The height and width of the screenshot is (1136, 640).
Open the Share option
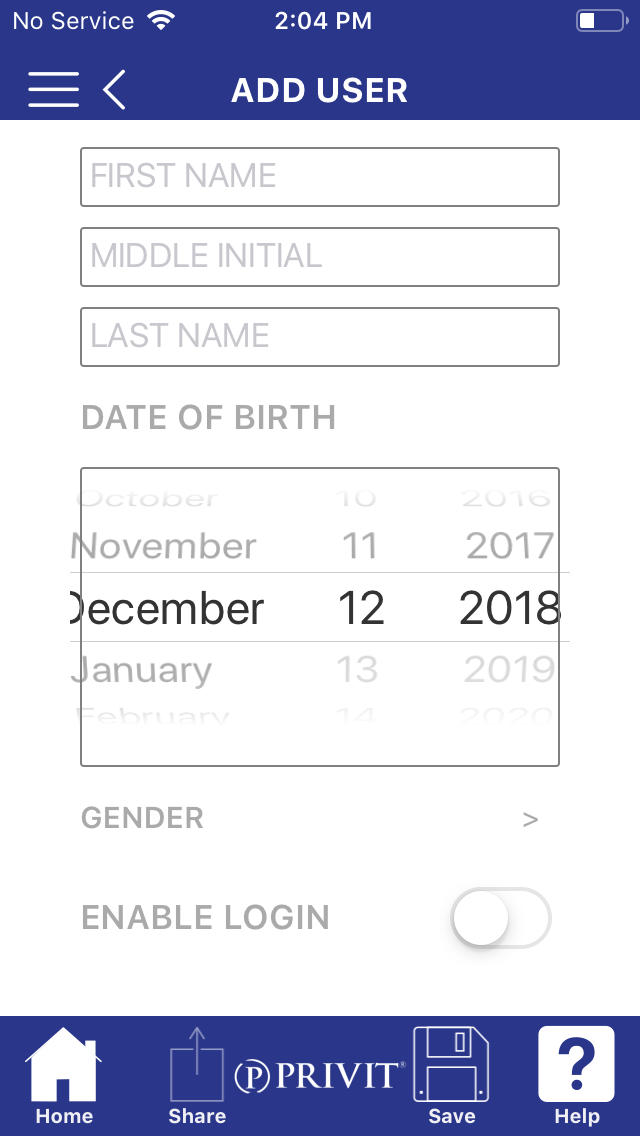click(x=197, y=1077)
